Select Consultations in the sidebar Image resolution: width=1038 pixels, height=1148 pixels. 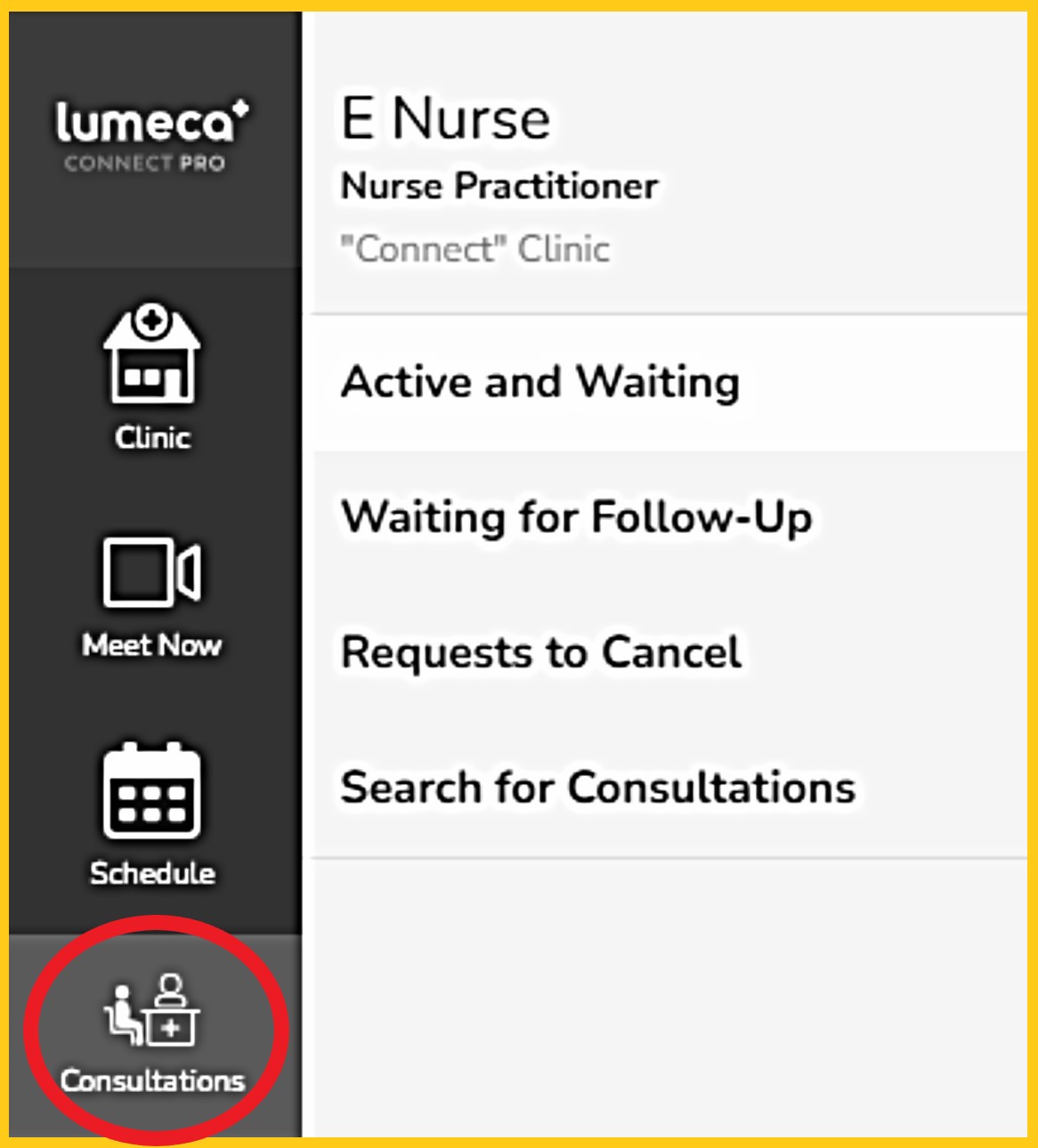(x=152, y=1032)
